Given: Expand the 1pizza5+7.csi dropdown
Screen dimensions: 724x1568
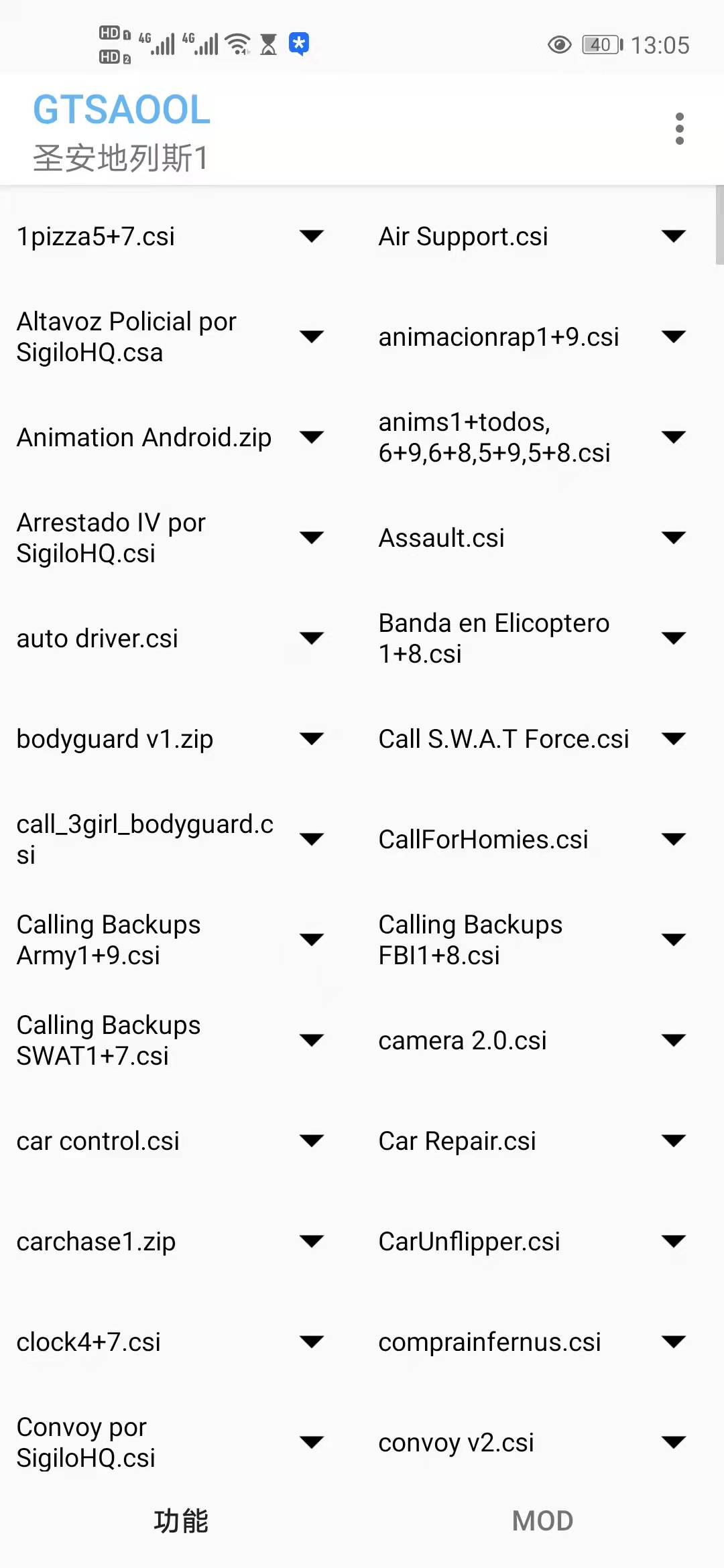Looking at the screenshot, I should (312, 236).
